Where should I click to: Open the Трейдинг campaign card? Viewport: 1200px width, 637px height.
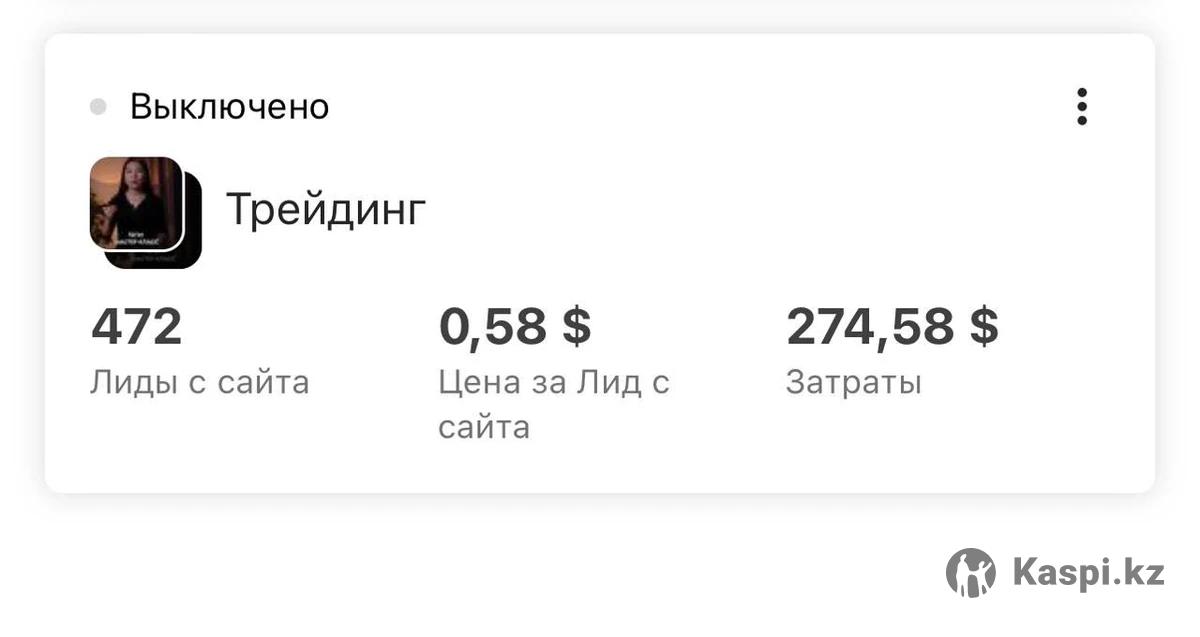coord(326,210)
